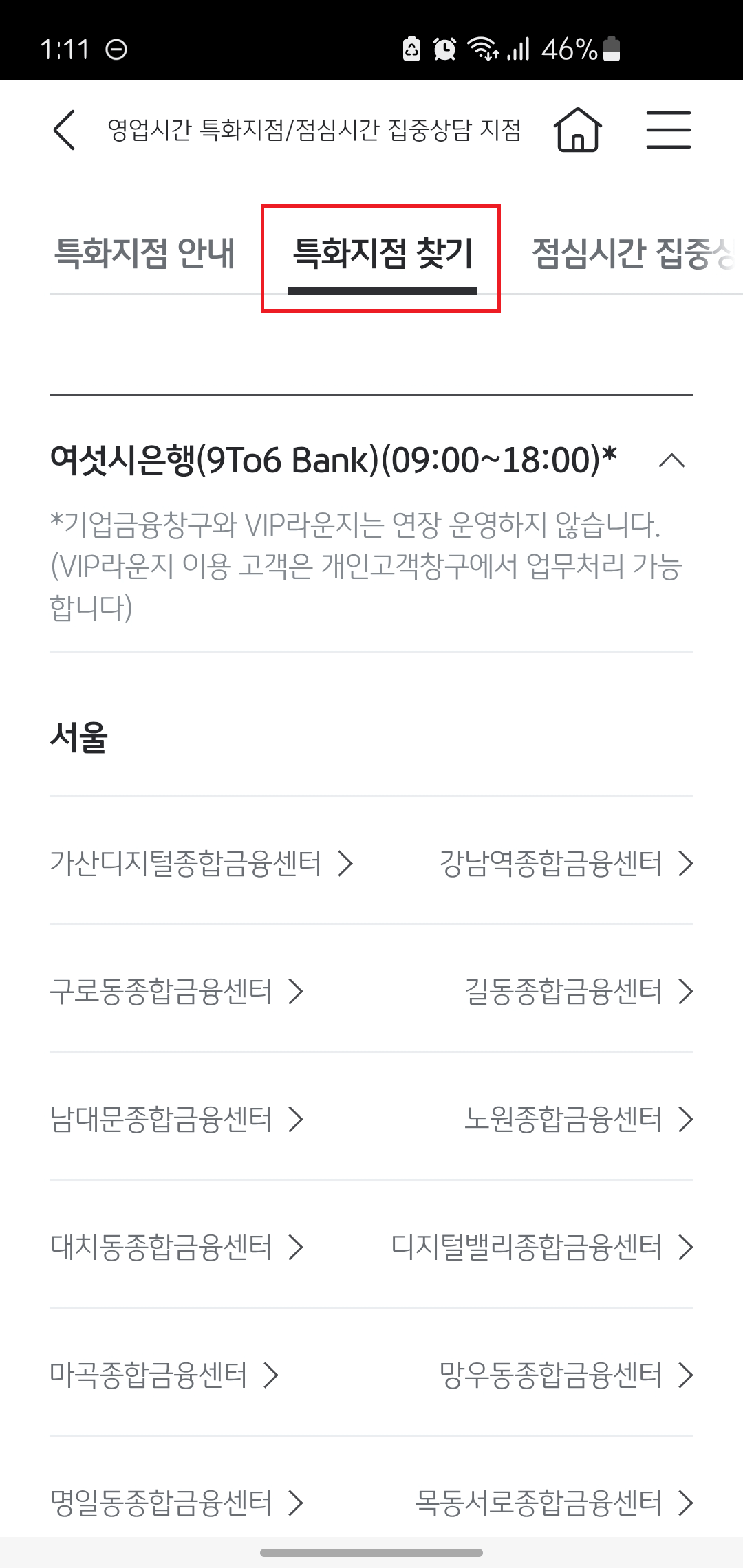This screenshot has height=1568, width=743.
Task: Expand details for 가산디지털종합금융센터
Action: pos(200,864)
